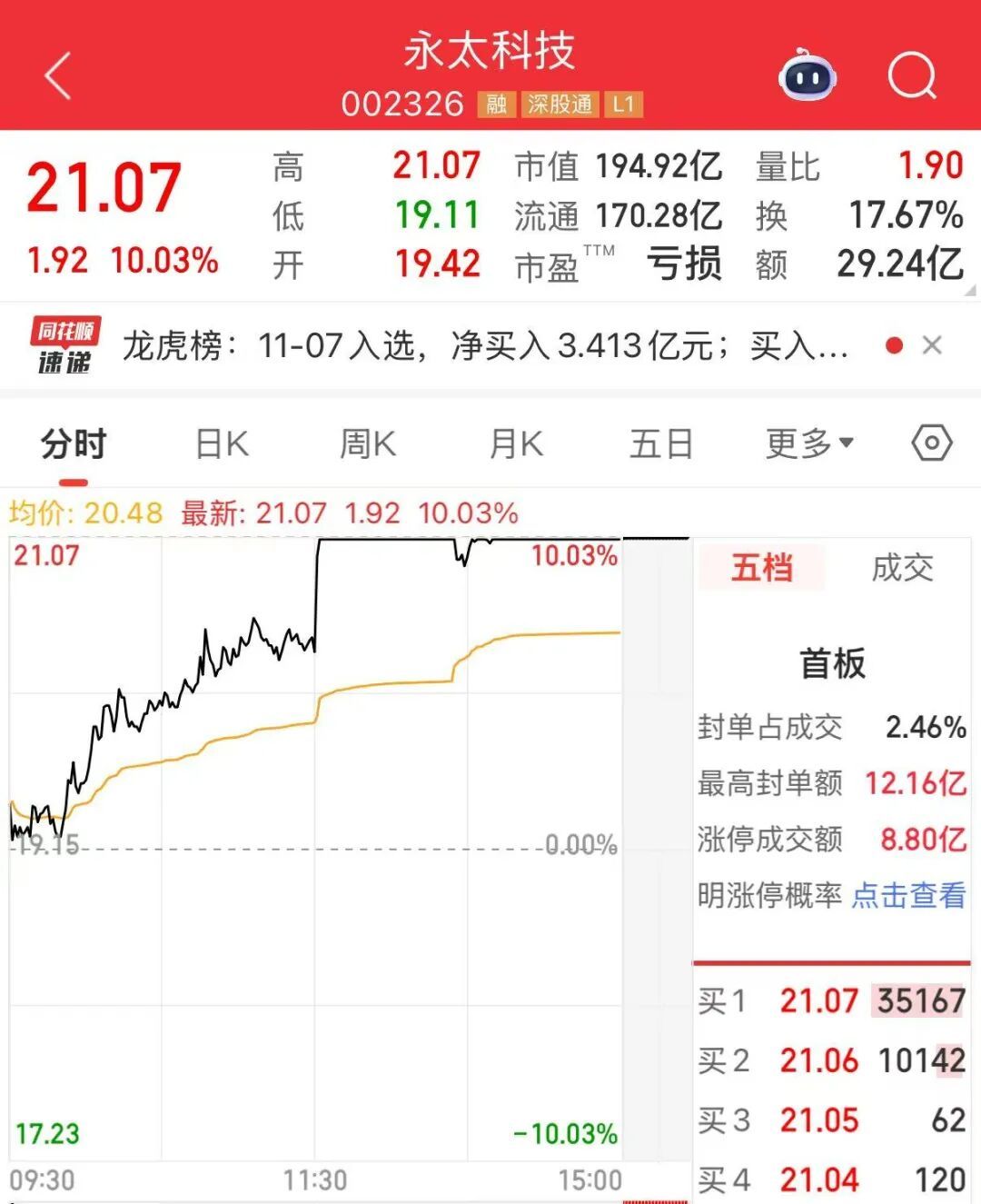Open the 龙虎榜 news banner
This screenshot has height=1204, width=981.
pyautogui.click(x=485, y=346)
